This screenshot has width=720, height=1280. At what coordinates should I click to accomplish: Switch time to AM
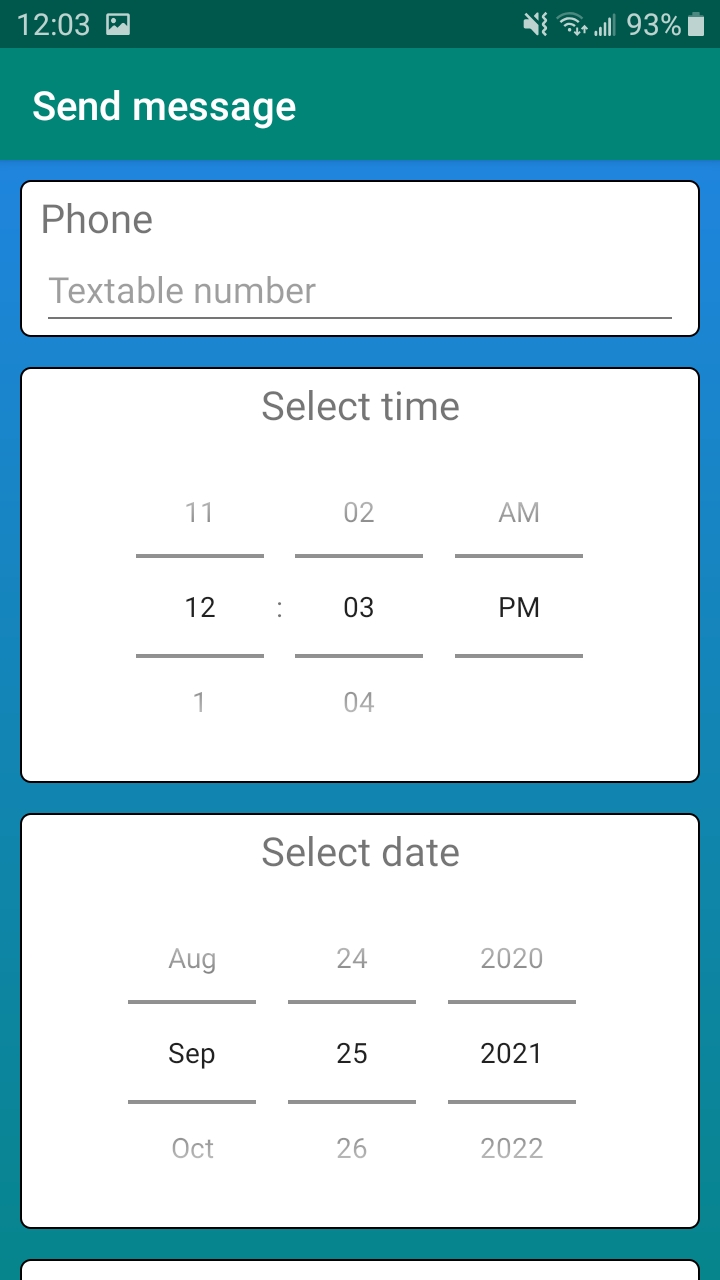[x=519, y=513]
